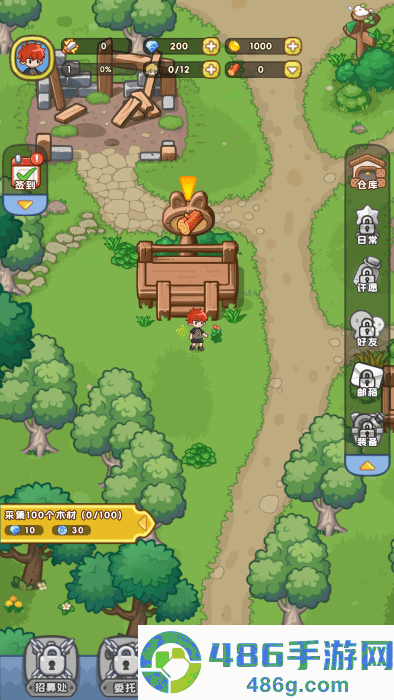Expand the arrow under the check-in panel
This screenshot has width=394, height=700.
click(x=25, y=204)
